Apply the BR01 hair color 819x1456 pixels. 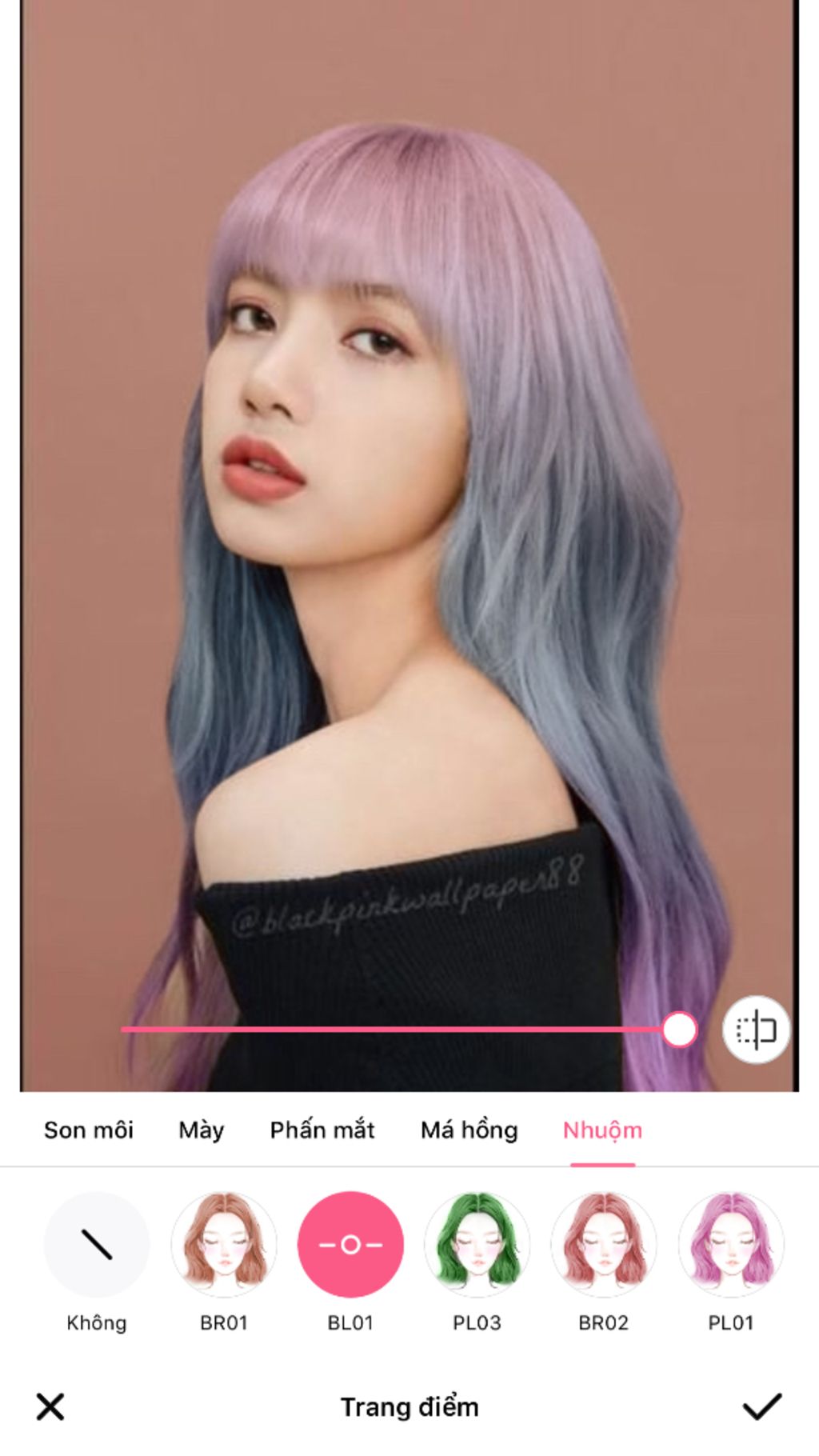pos(224,1245)
